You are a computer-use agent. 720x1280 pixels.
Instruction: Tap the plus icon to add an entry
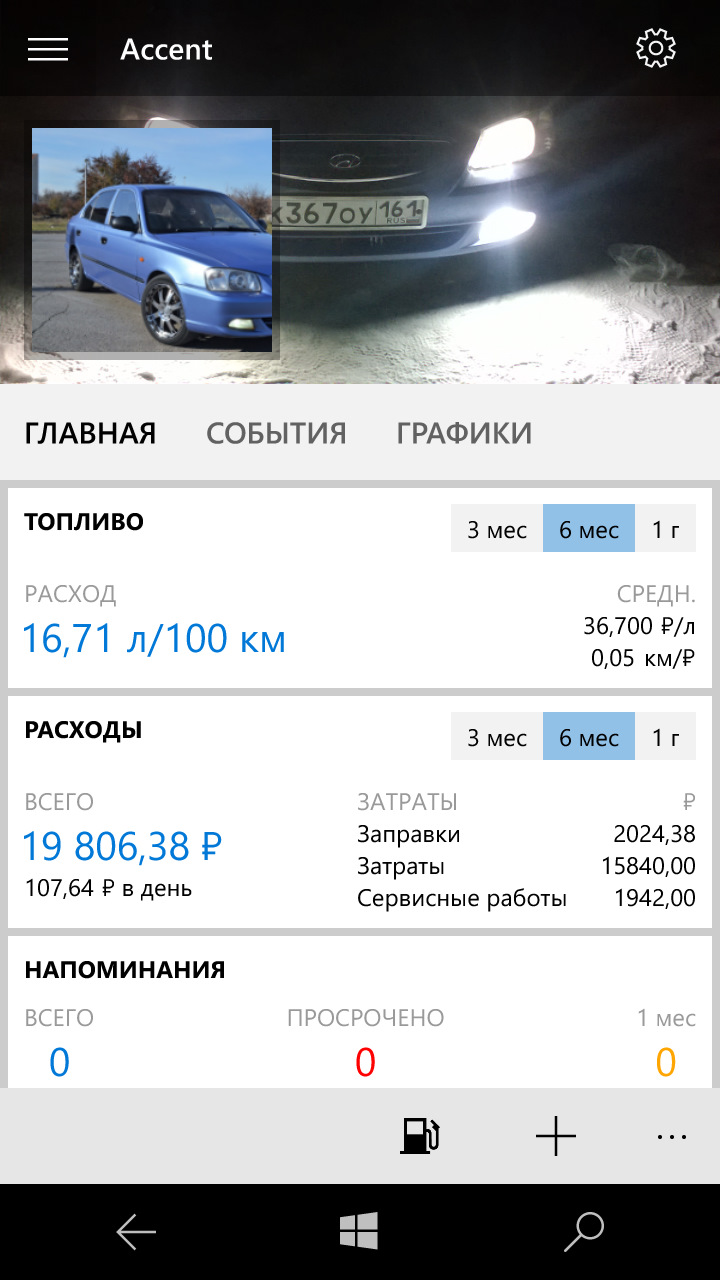(556, 1136)
